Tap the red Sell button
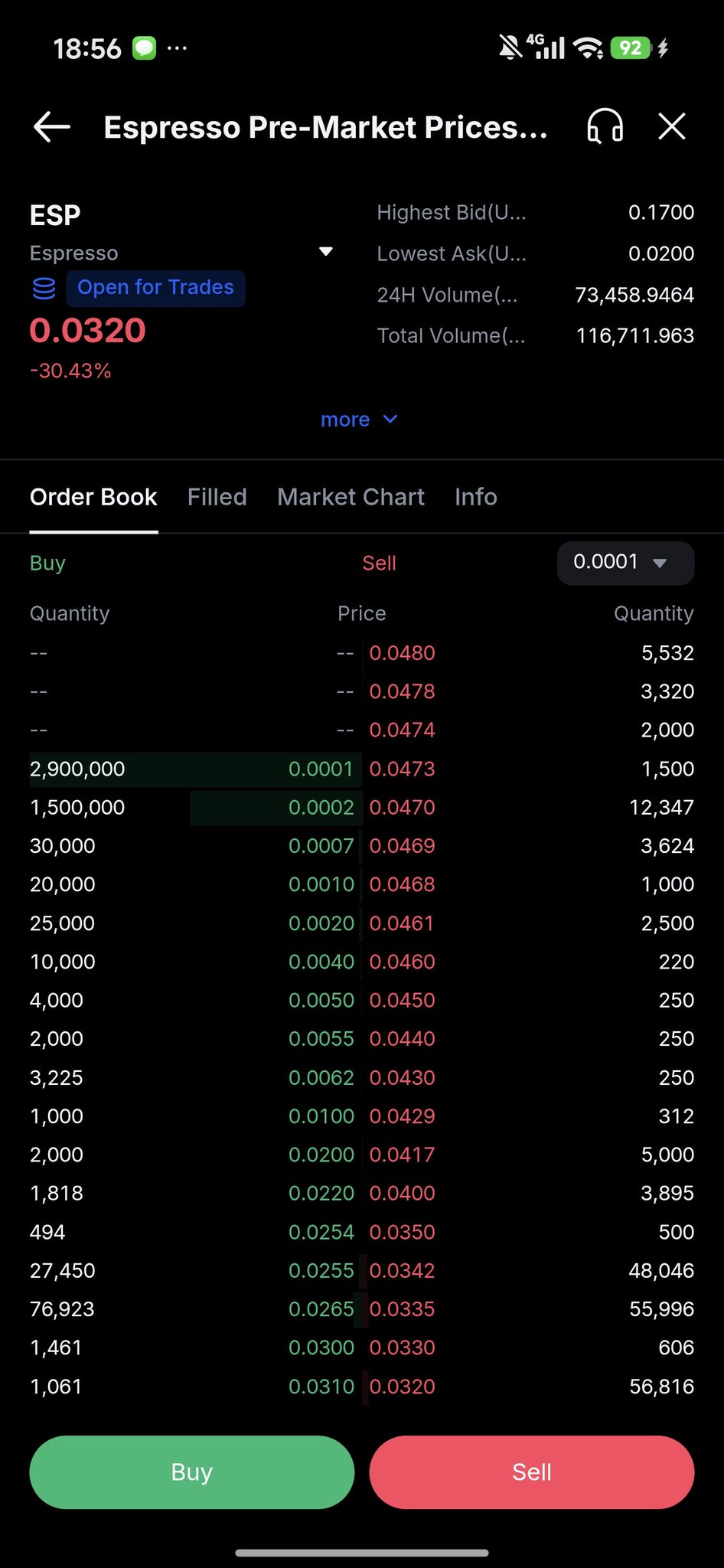The width and height of the screenshot is (724, 1568). pyautogui.click(x=531, y=1472)
